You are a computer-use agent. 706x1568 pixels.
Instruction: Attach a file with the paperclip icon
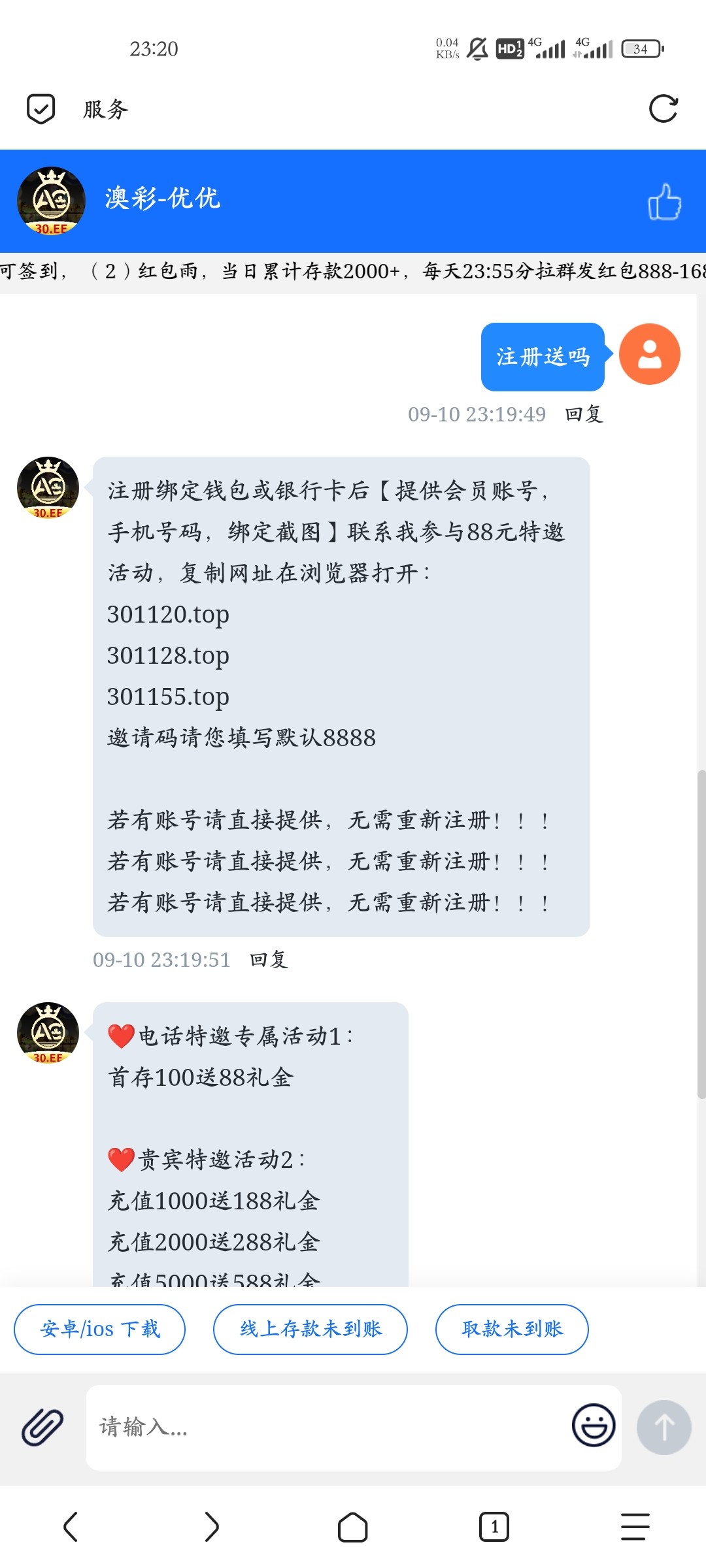click(x=42, y=1427)
